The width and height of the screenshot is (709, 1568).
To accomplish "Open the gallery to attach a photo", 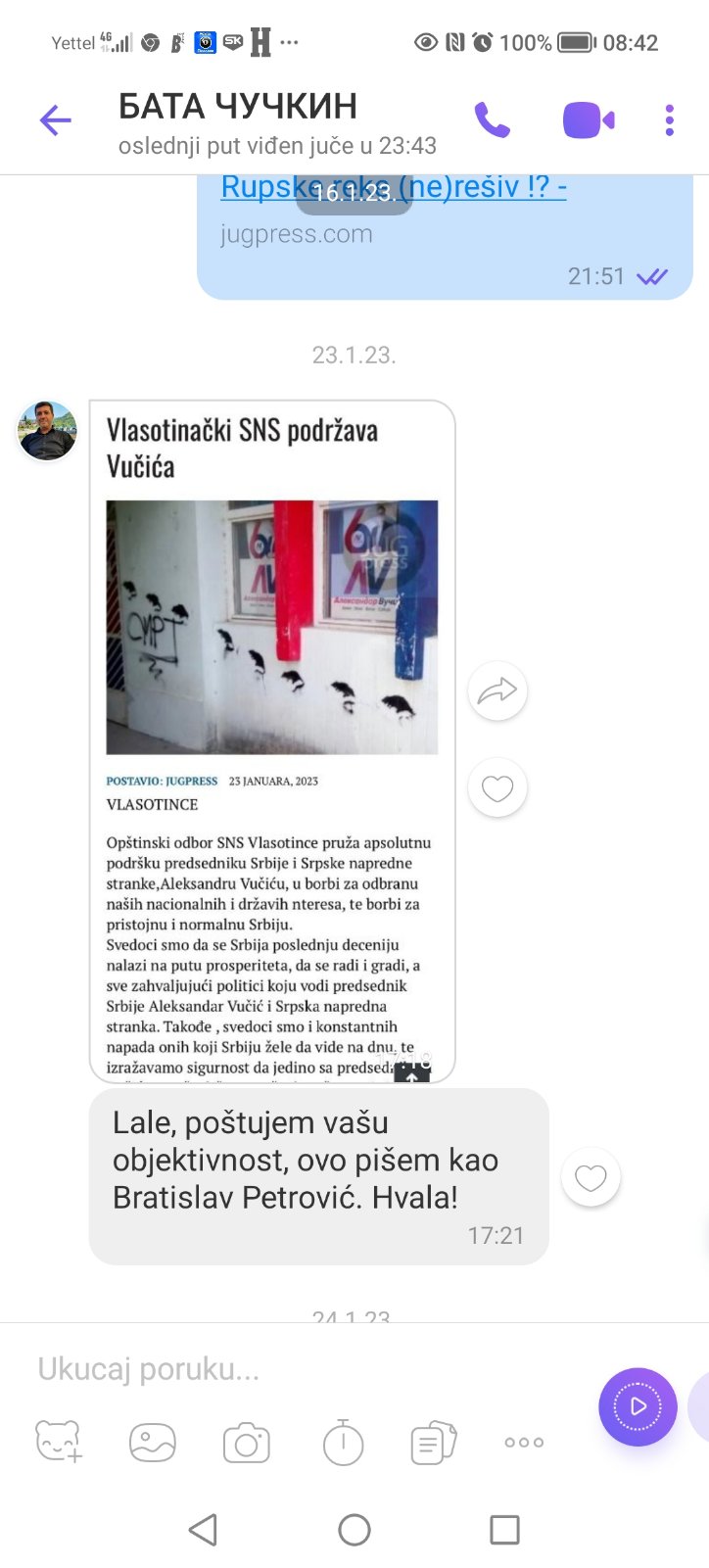I will (153, 1443).
